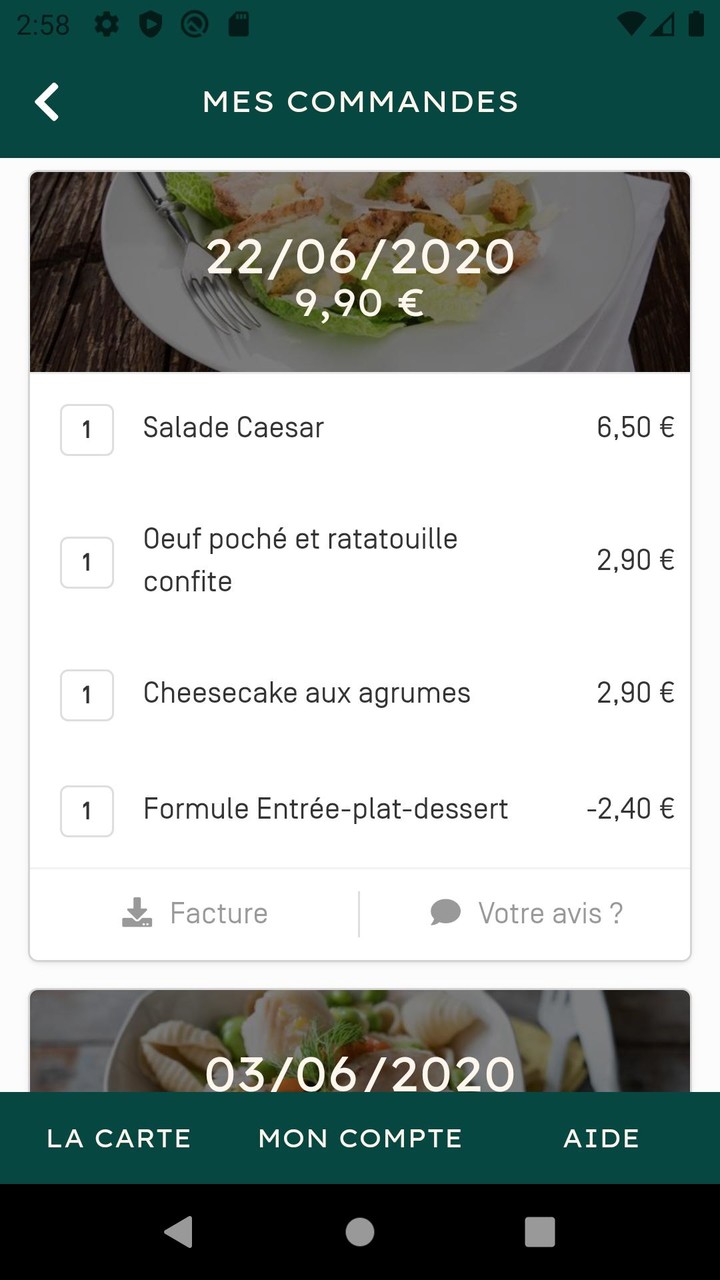The image size is (720, 1280).
Task: Click the Facture button
Action: point(195,912)
